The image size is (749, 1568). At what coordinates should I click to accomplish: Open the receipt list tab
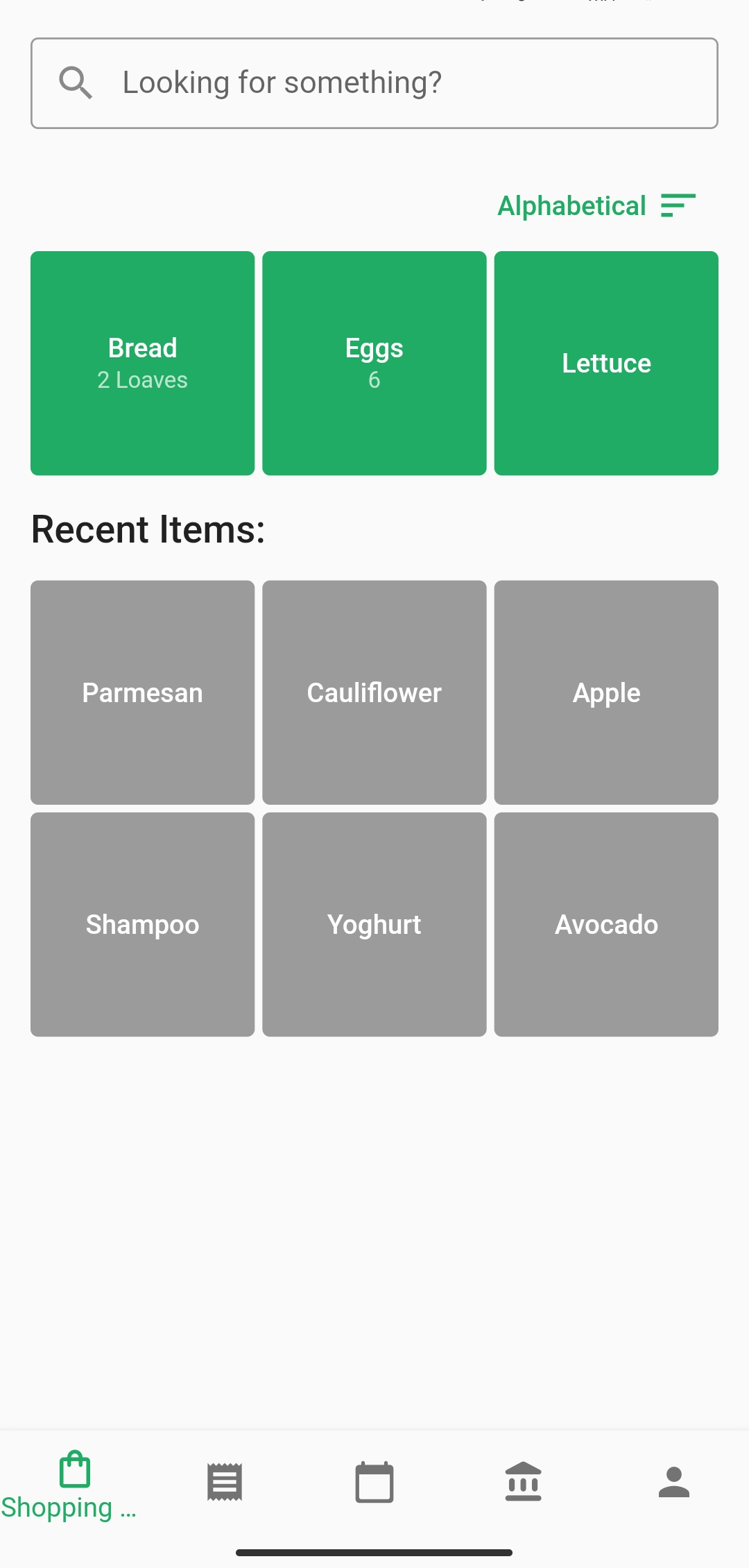225,1483
